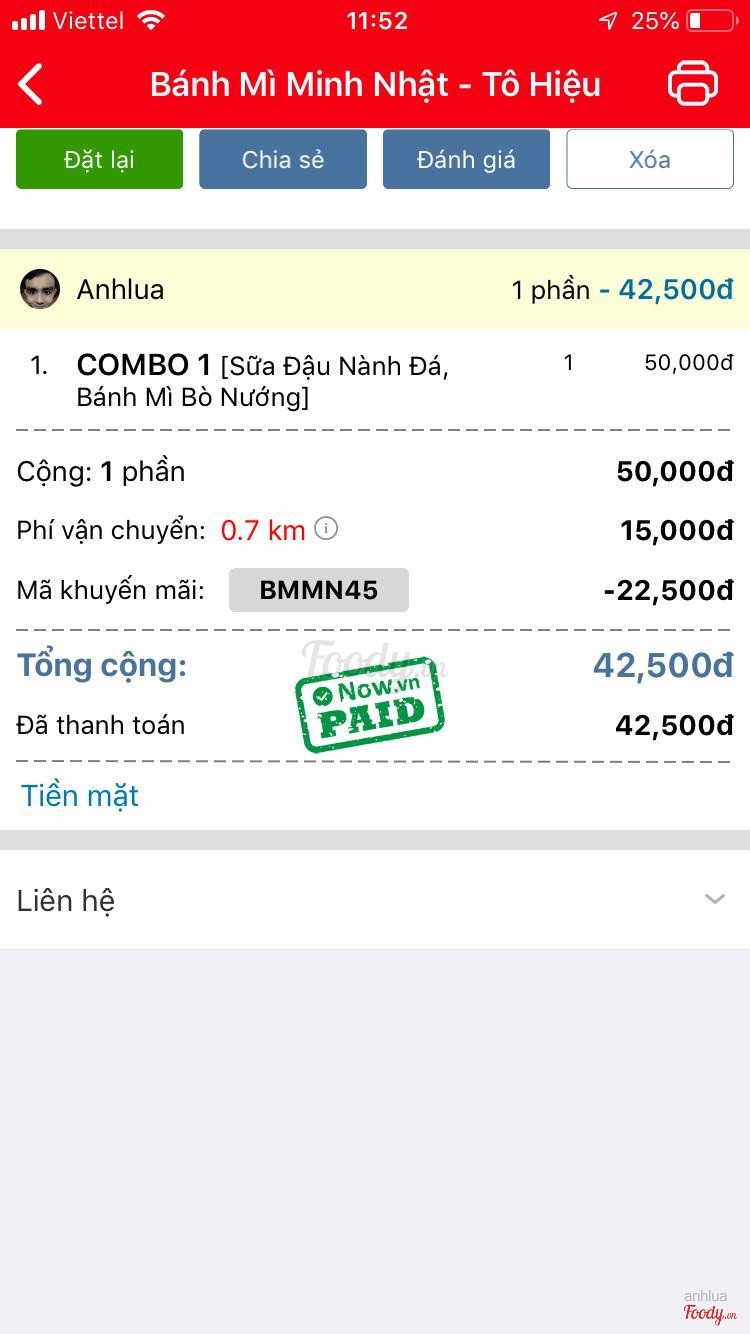
Task: Show shipping fee info next to 0.7 km
Action: [326, 529]
